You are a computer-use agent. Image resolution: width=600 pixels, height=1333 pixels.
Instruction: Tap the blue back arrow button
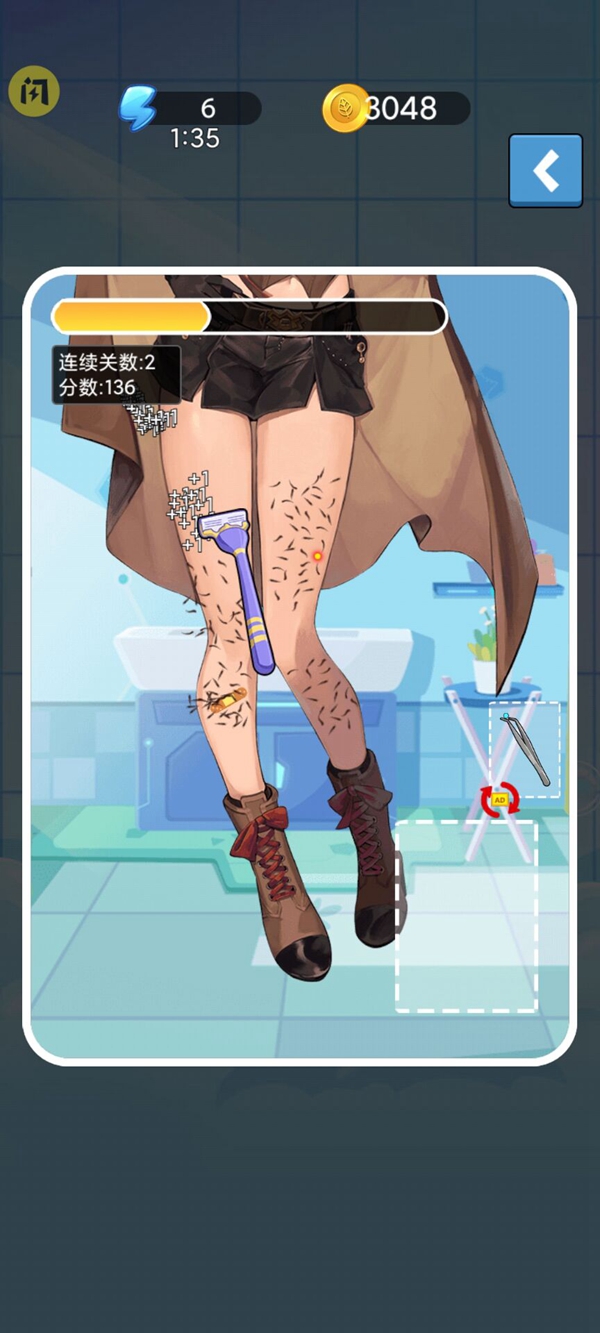tap(545, 171)
